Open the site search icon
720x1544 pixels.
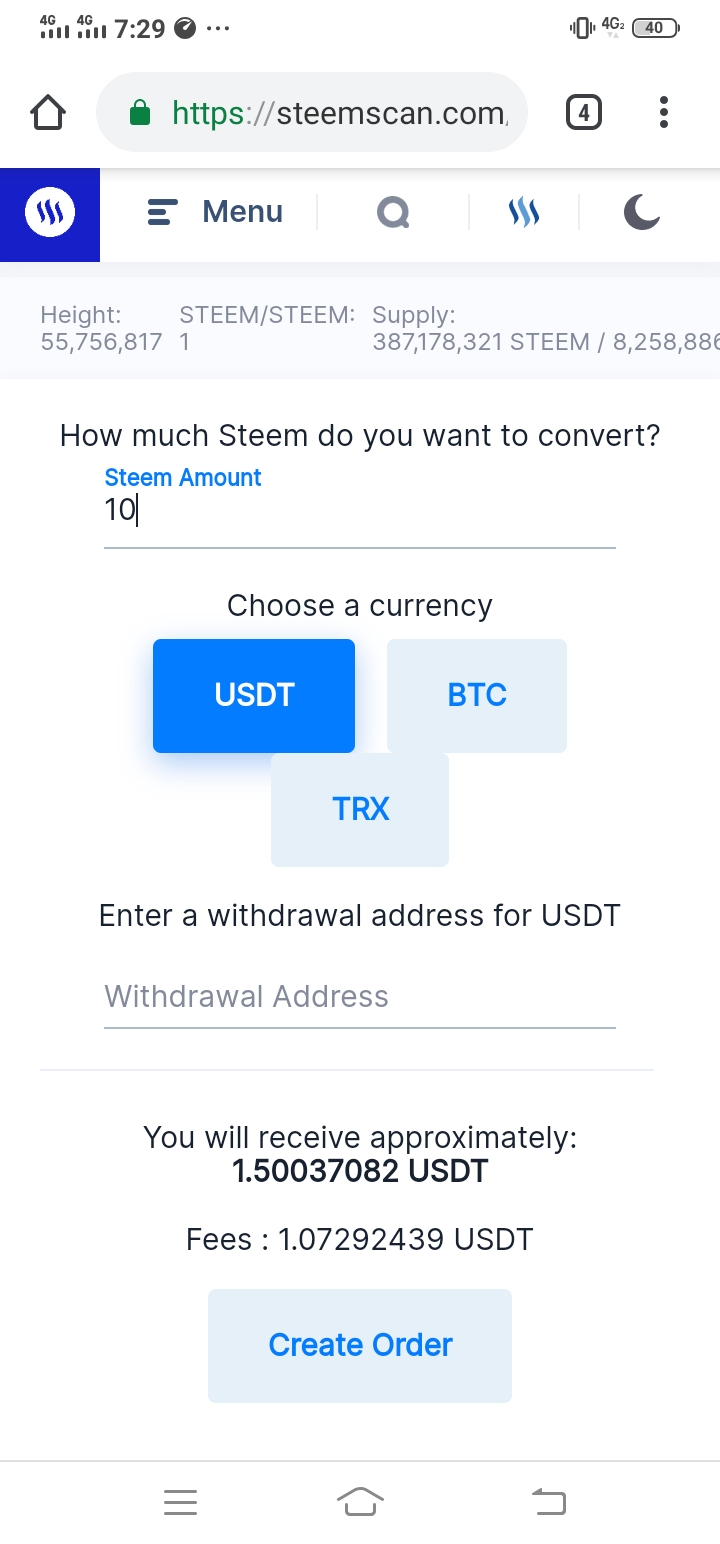(393, 212)
